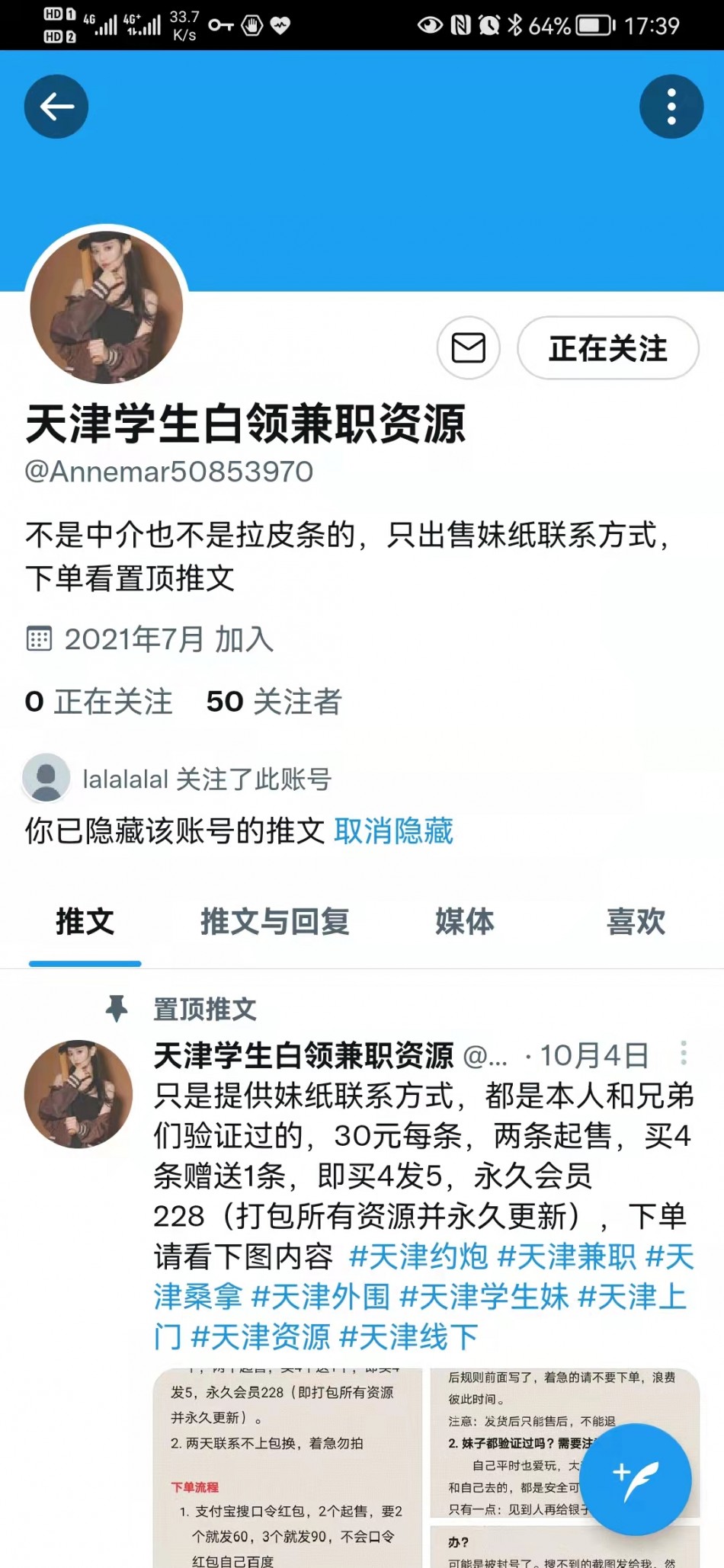Open the 0 正在关注 following list
Viewport: 724px width, 1568px height.
tap(99, 702)
